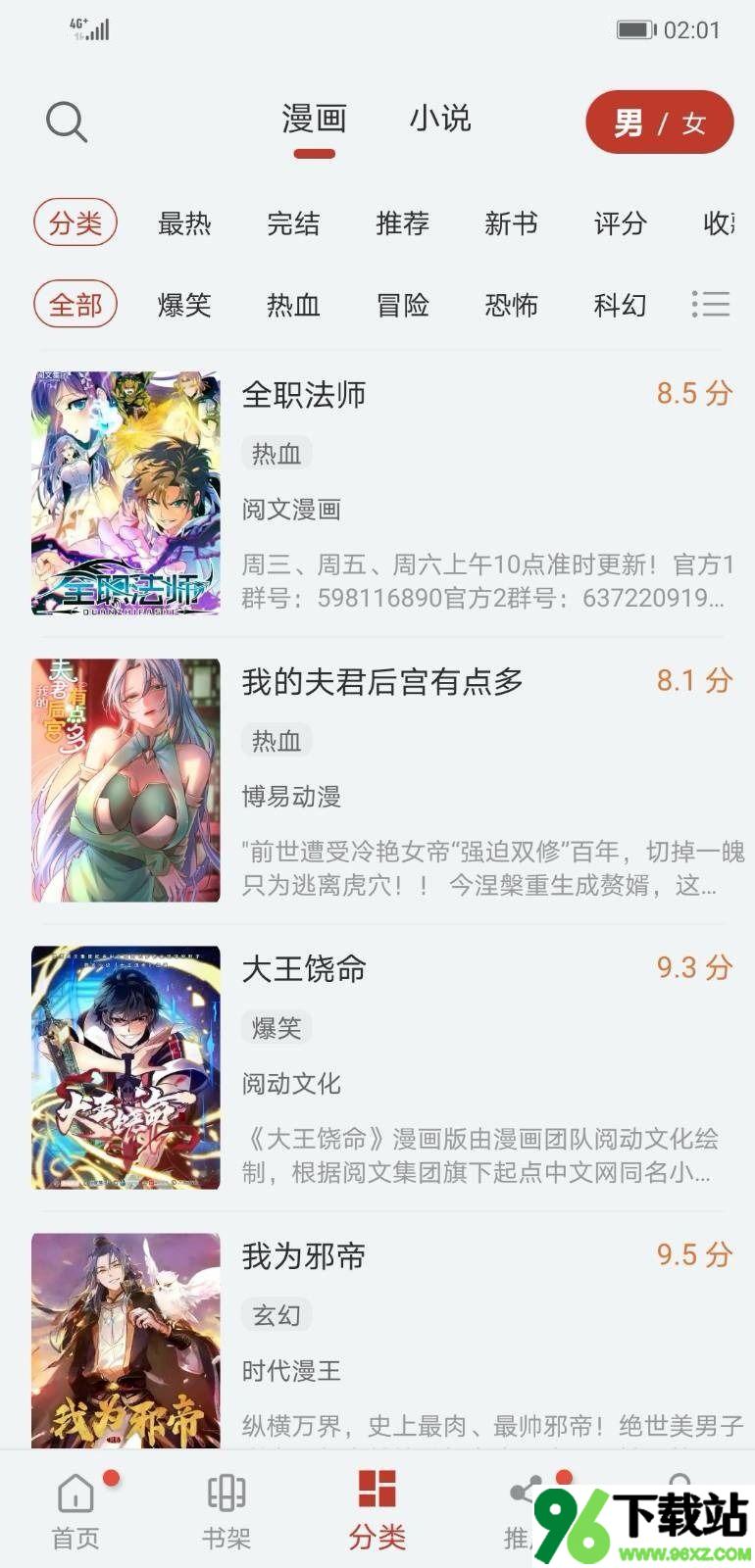Filter genre by 爆笑

[x=184, y=305]
